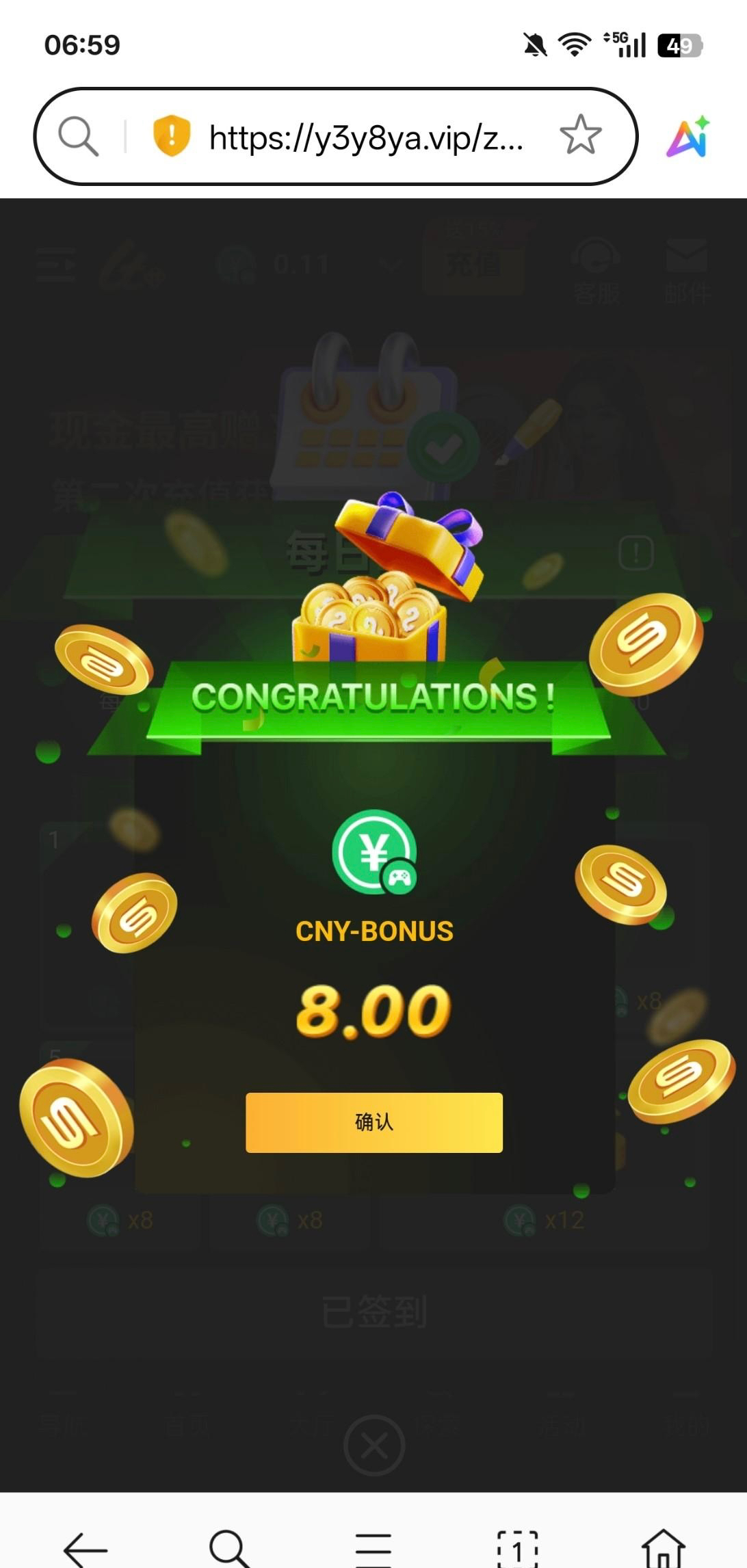Confirm the bonus with the 确认 button
747x1568 pixels.
point(373,1122)
